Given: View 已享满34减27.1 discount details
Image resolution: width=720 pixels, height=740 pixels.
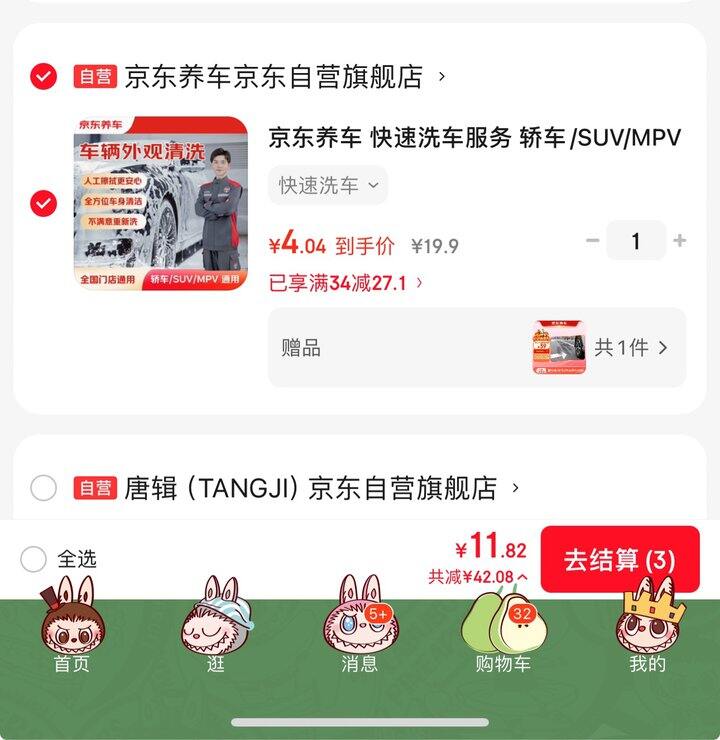Looking at the screenshot, I should pos(346,283).
